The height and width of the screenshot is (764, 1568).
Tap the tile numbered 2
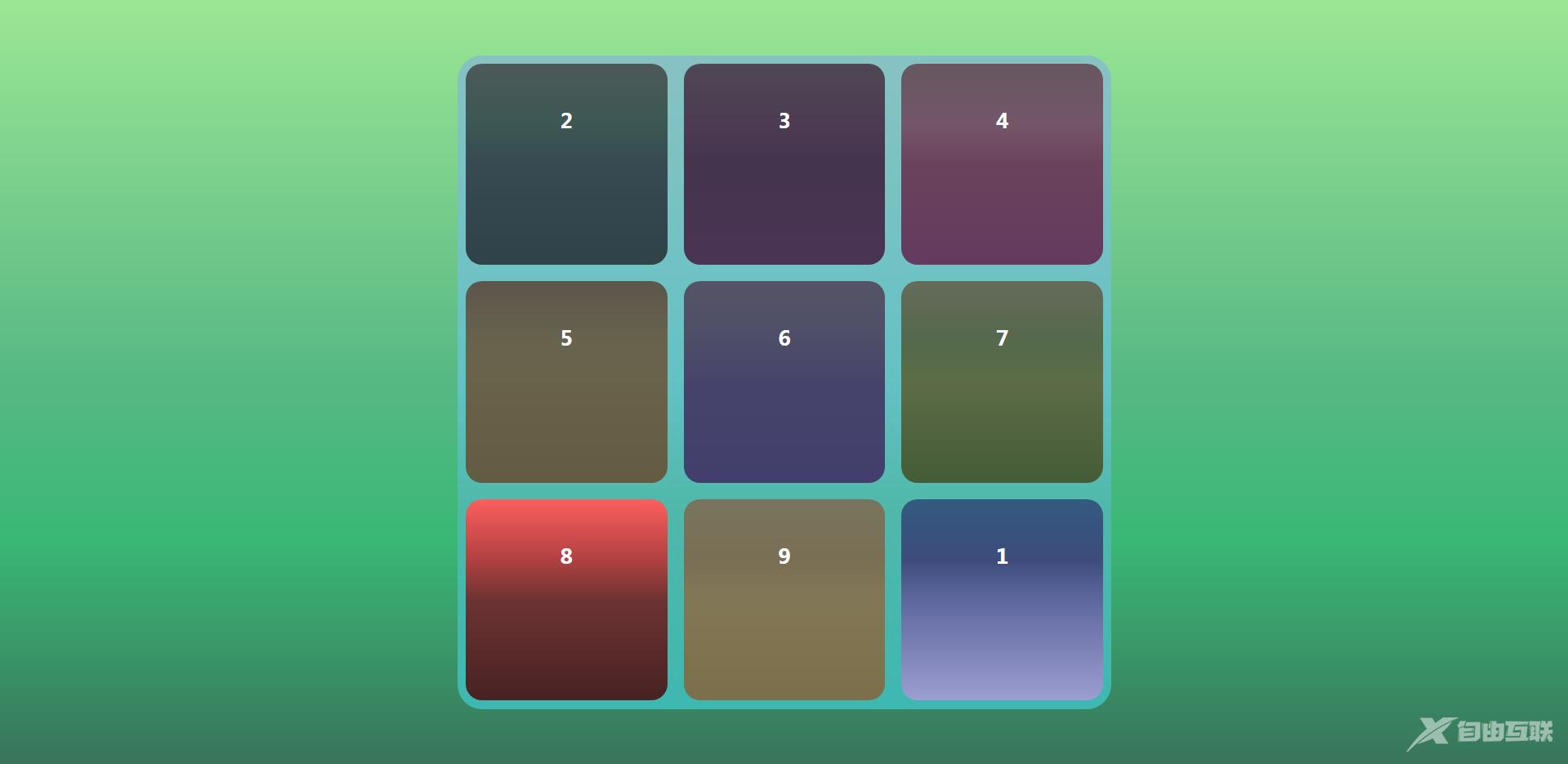tap(566, 164)
